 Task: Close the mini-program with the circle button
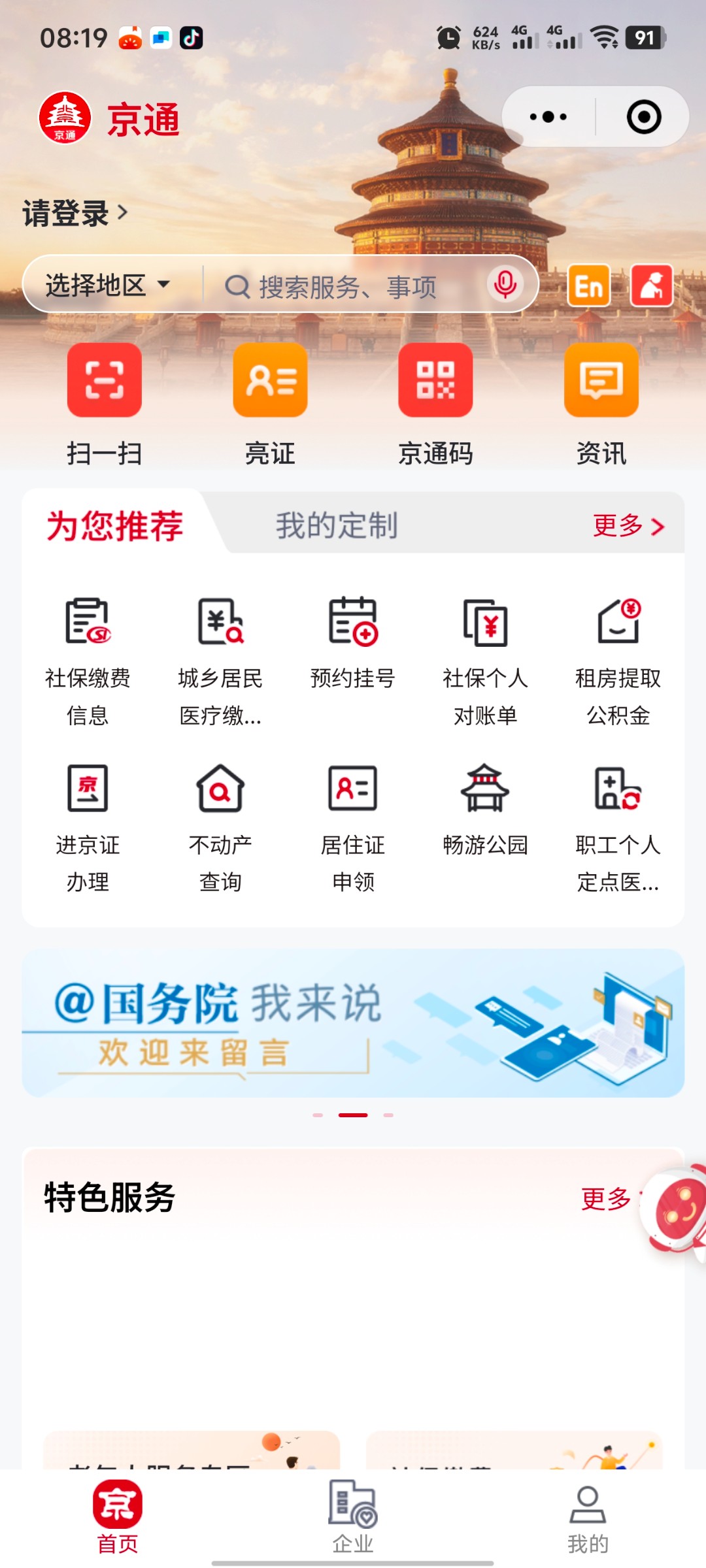click(644, 117)
